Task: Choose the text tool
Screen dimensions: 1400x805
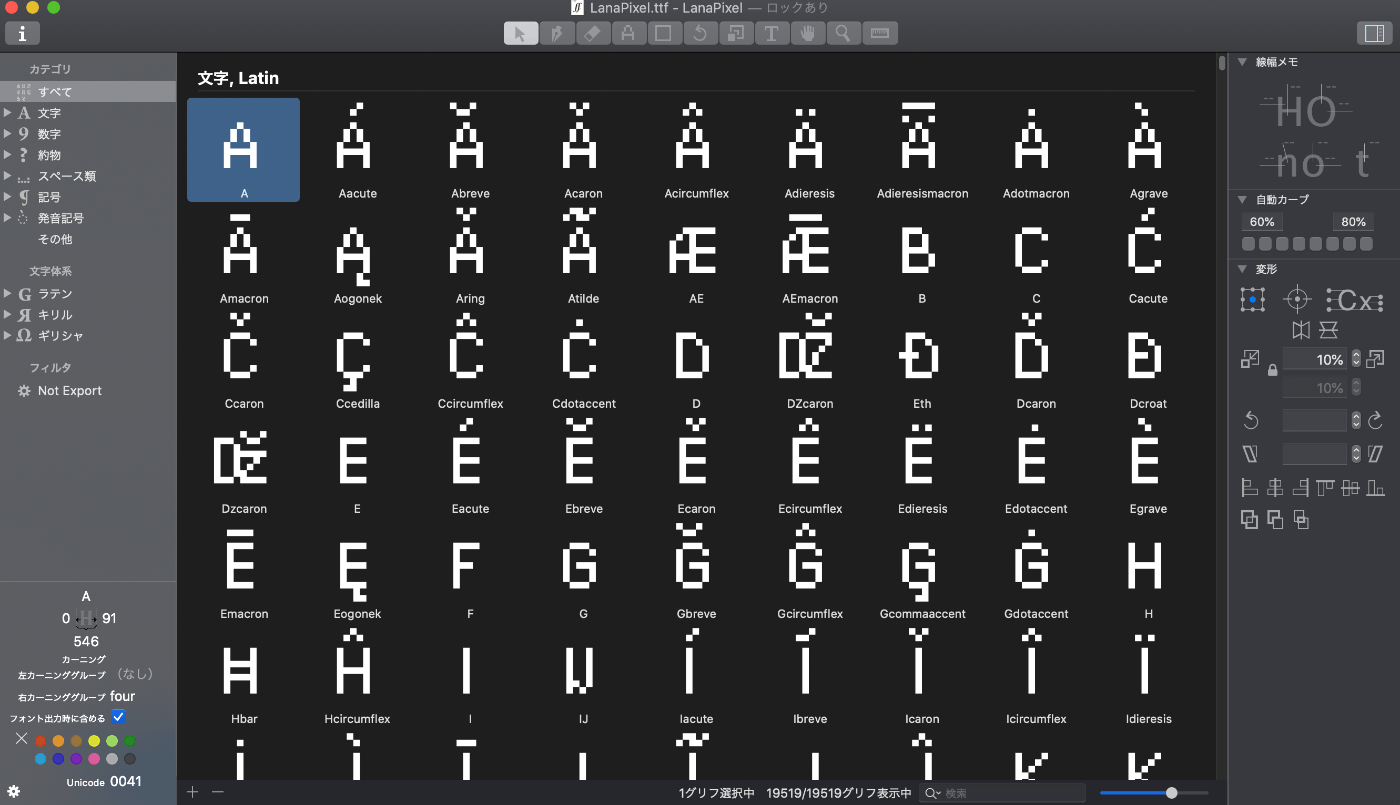Action: click(x=771, y=33)
